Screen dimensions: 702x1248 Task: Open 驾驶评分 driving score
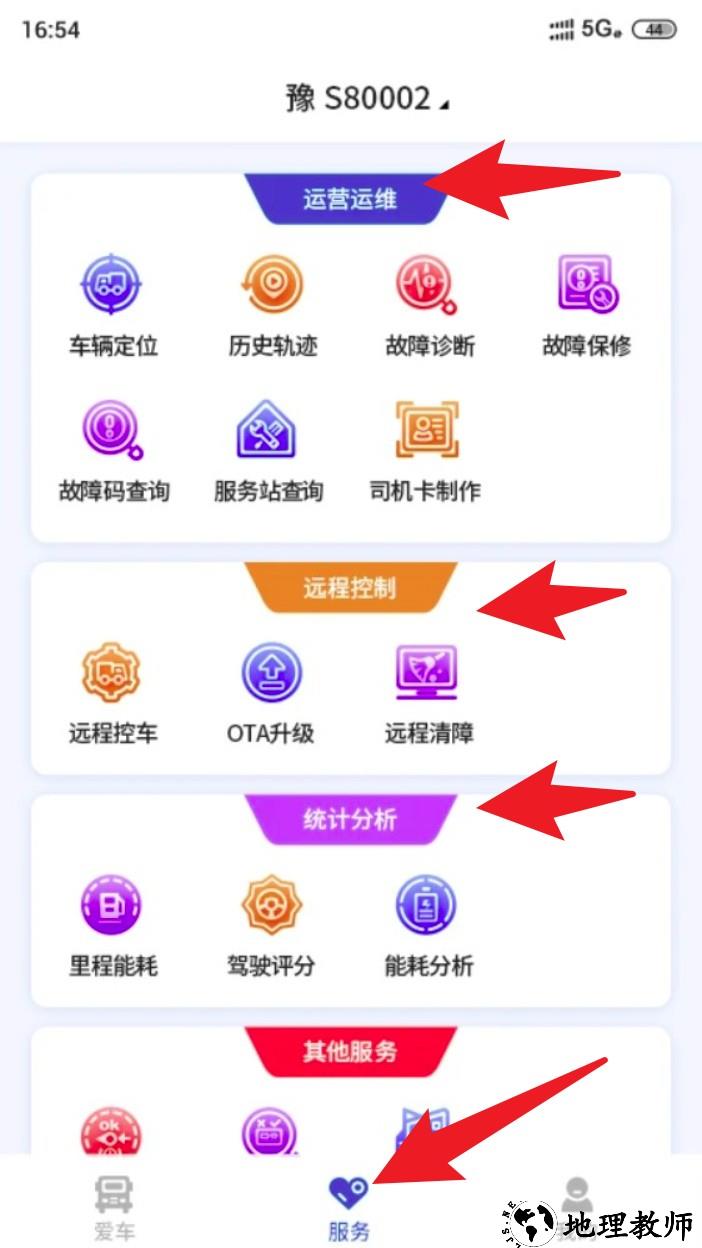270,924
